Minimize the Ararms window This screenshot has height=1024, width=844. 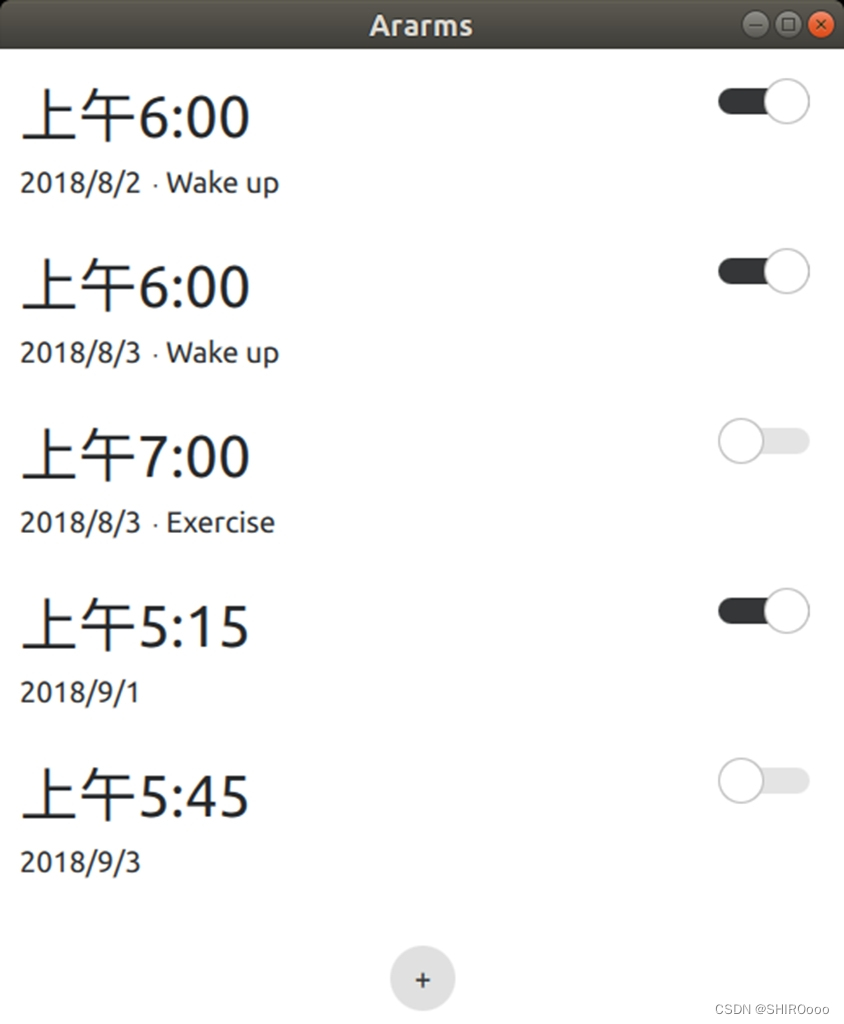pyautogui.click(x=755, y=25)
